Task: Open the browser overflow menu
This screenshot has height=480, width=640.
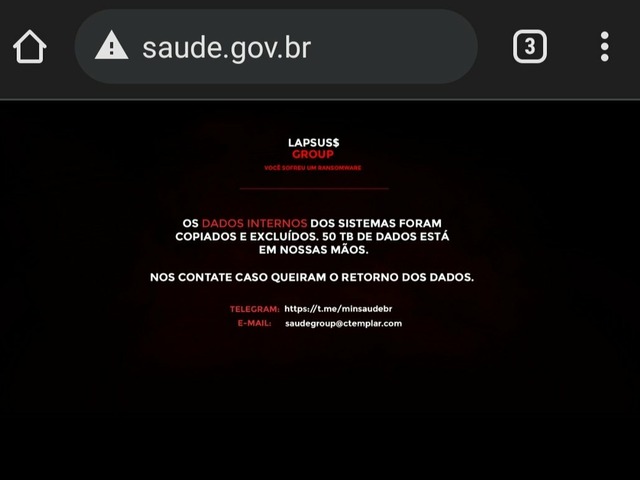Action: click(x=604, y=46)
